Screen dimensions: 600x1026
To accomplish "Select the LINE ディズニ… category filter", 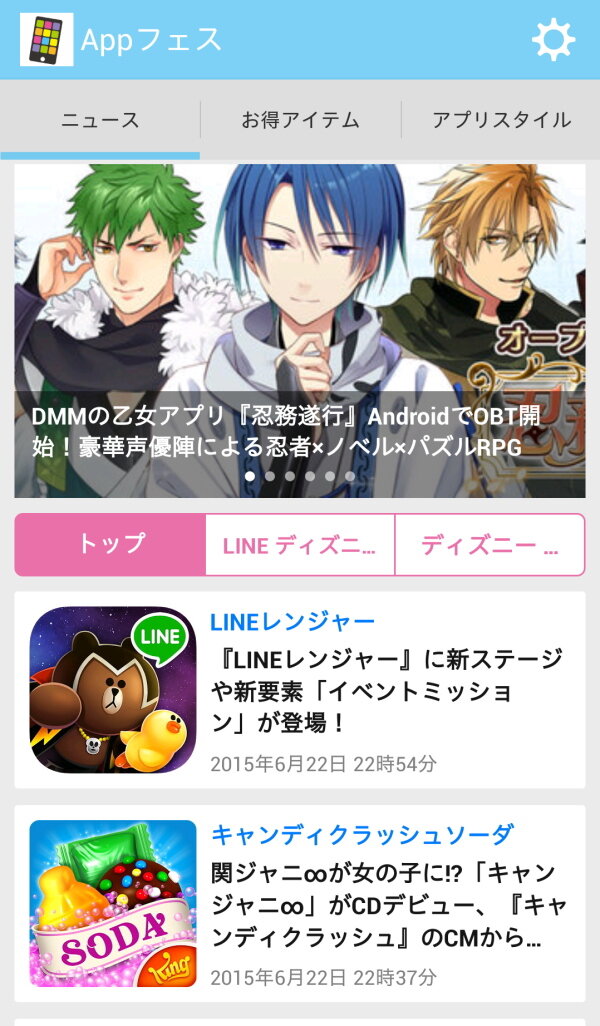I will 300,545.
